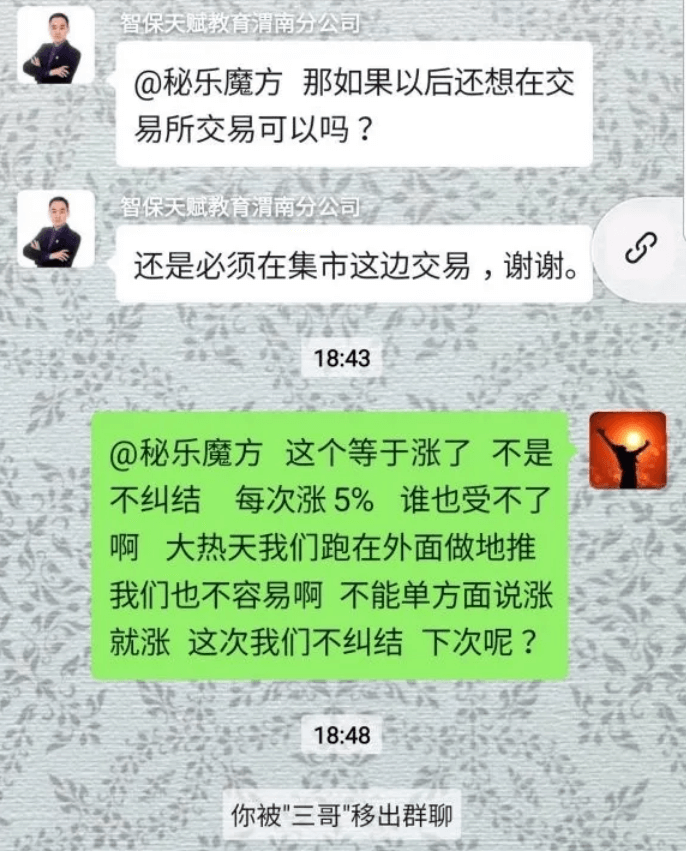Open sender avatar beside the 交易所 question message
The image size is (686, 851).
56,45
